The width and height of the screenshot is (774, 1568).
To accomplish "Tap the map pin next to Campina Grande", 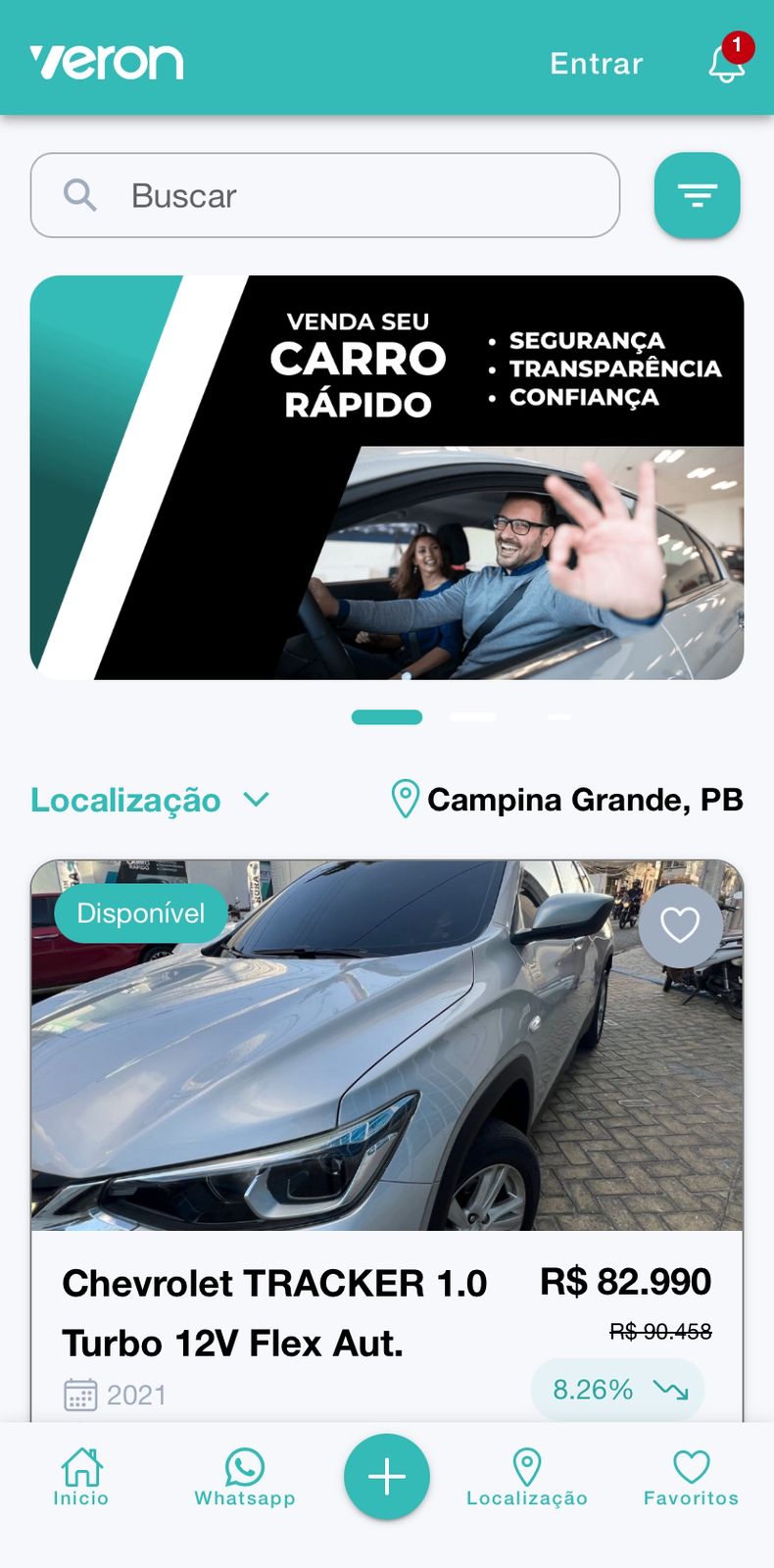I will (406, 799).
